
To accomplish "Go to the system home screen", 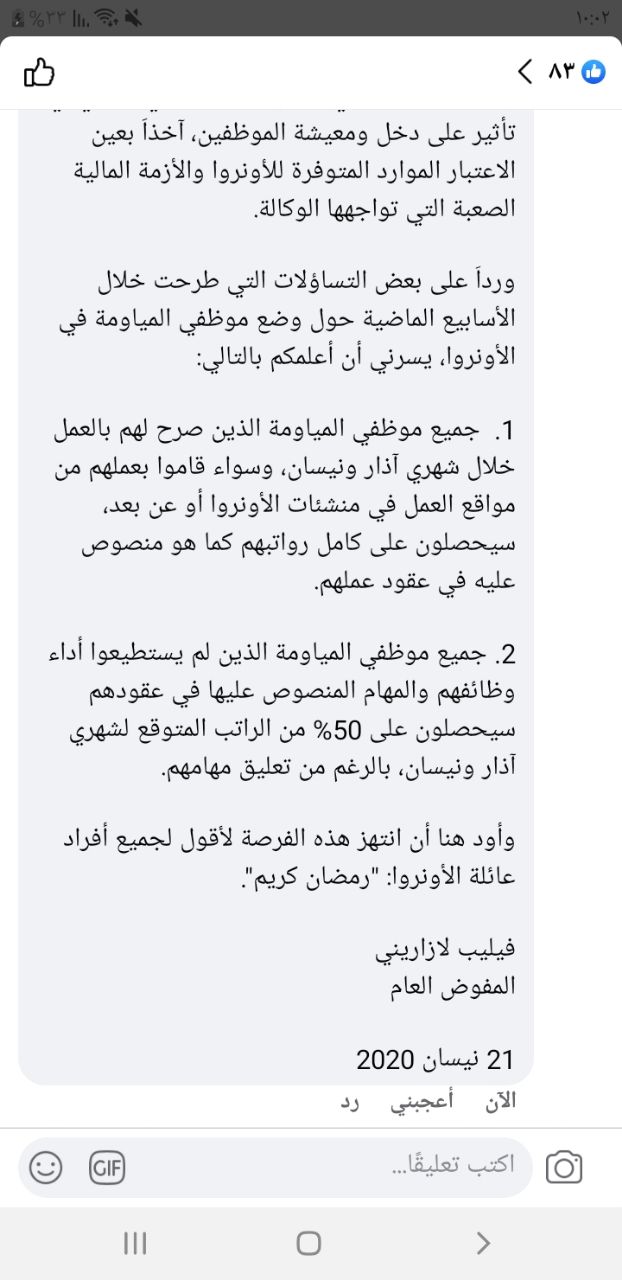I will tap(309, 1243).
